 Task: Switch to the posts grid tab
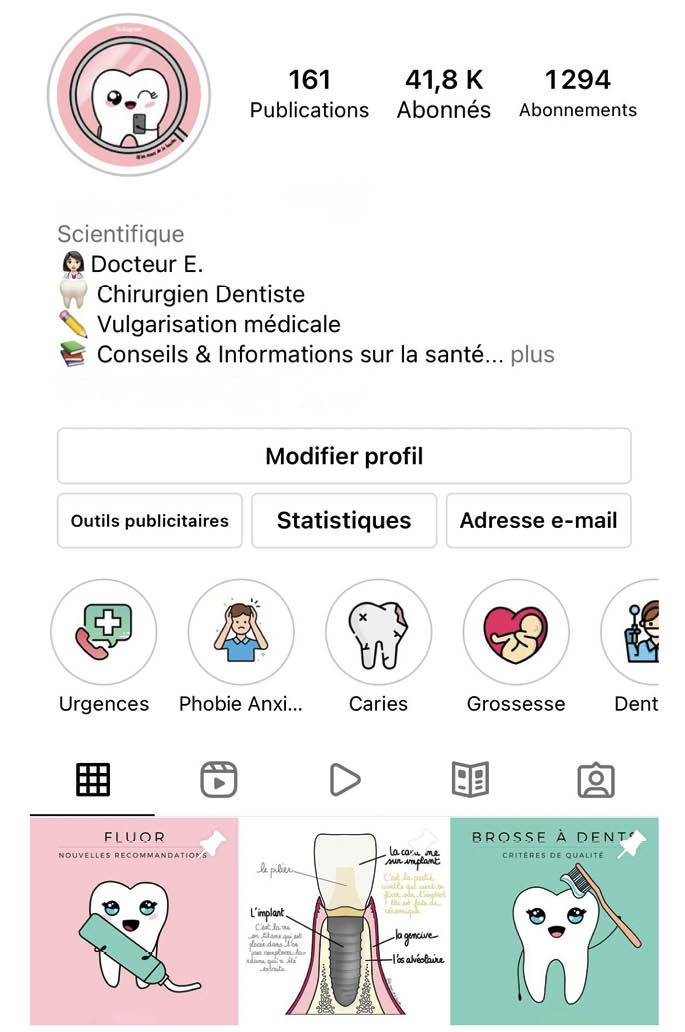tap(93, 780)
